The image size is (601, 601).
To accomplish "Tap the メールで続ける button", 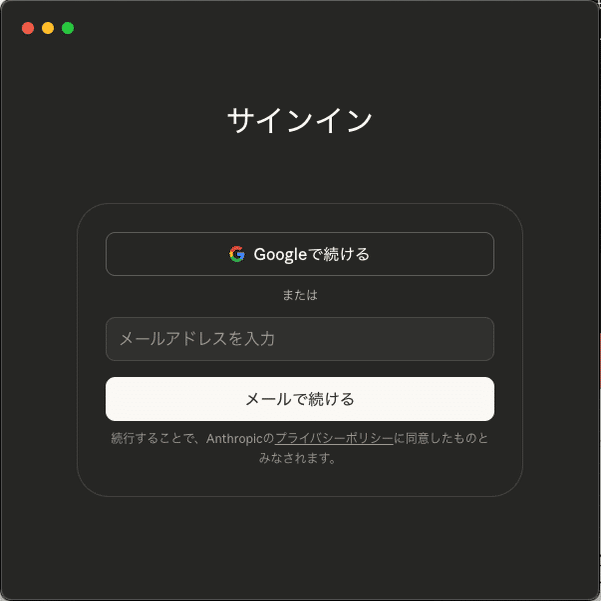I will coord(299,399).
